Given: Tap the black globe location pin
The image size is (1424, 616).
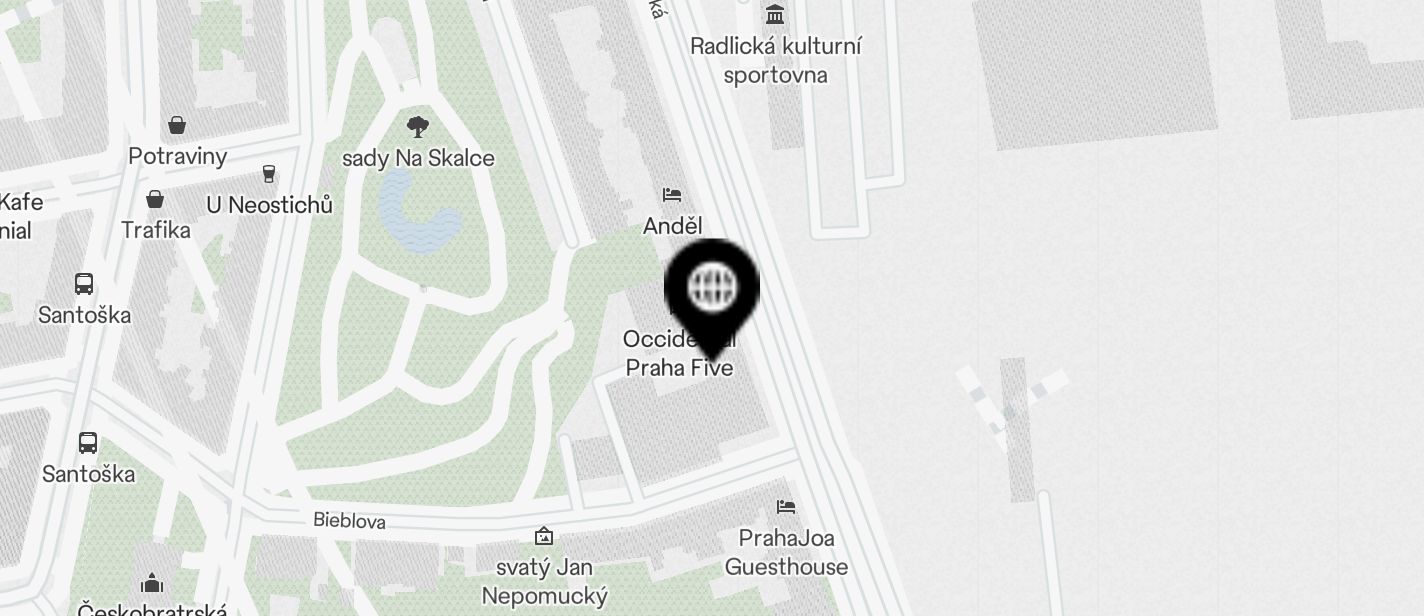Looking at the screenshot, I should 712,289.
